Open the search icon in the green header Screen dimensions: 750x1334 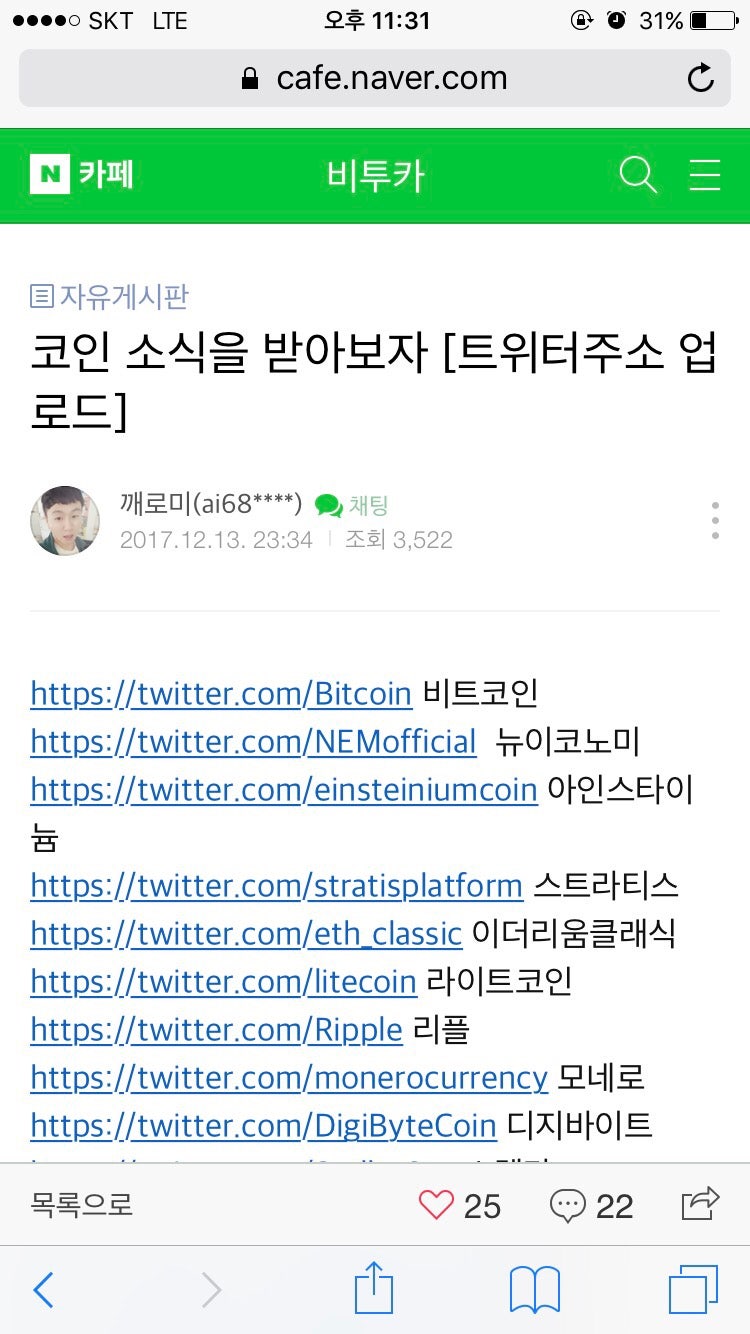point(637,174)
